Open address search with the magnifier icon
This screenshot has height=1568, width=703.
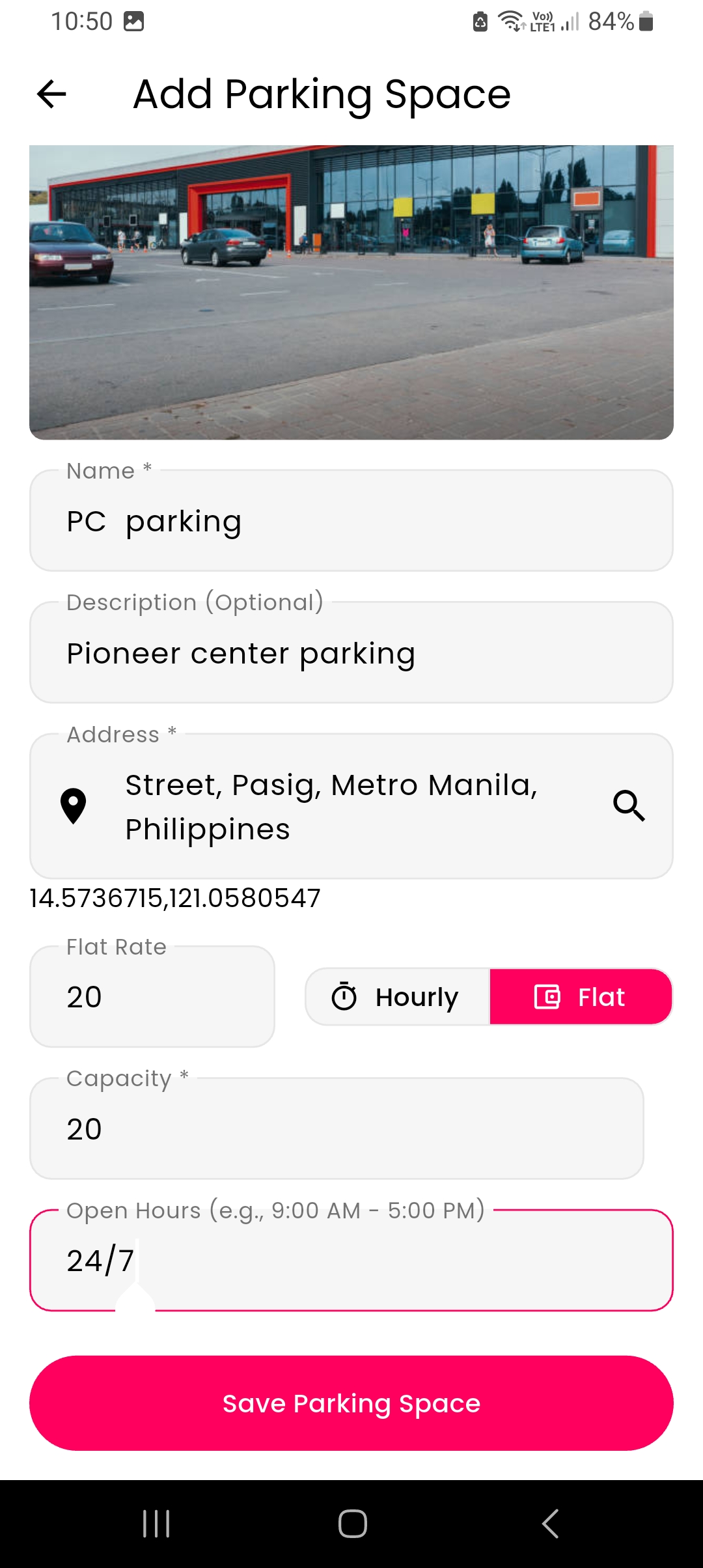point(629,806)
